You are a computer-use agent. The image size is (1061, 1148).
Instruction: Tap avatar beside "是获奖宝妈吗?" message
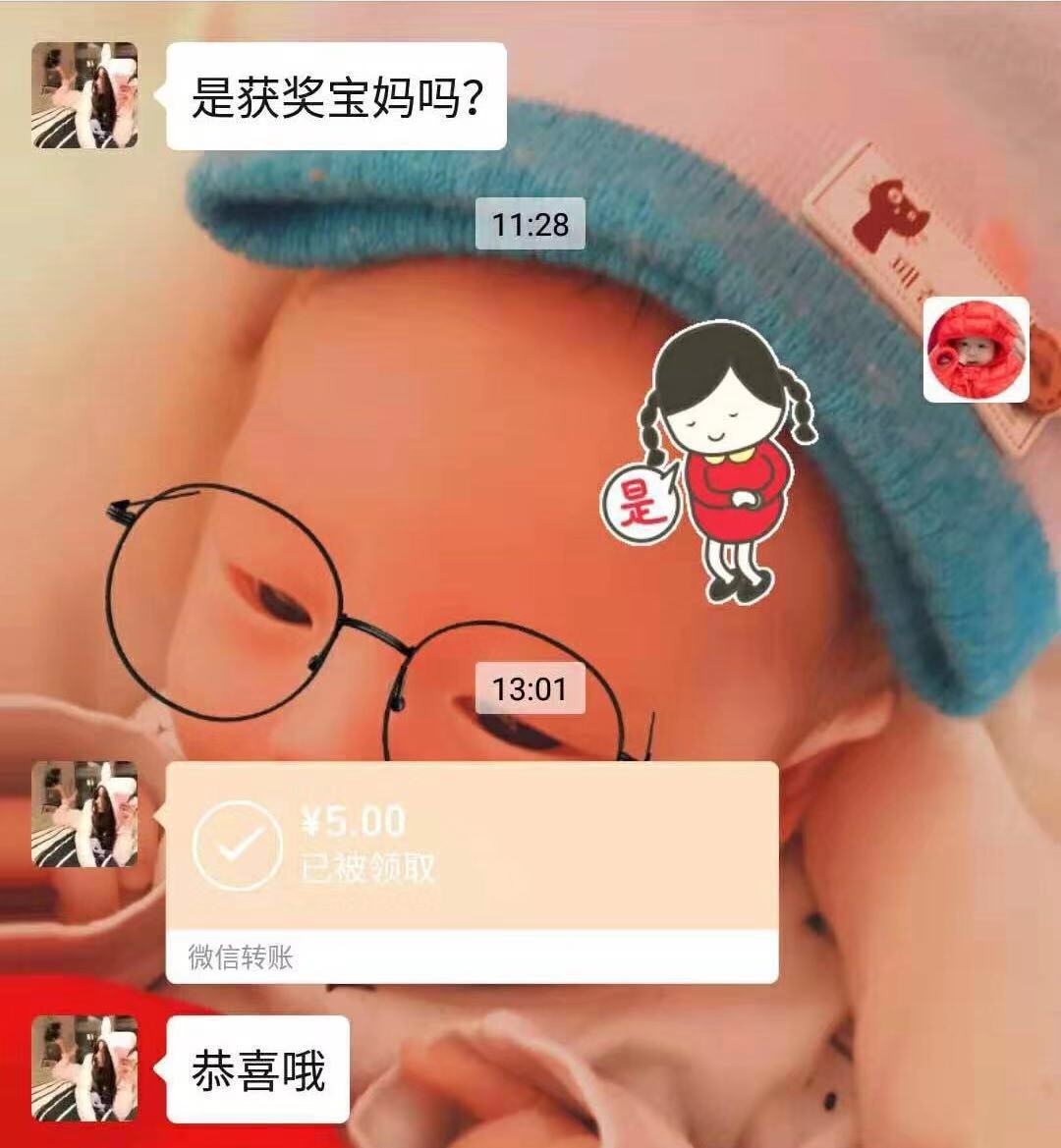(84, 95)
